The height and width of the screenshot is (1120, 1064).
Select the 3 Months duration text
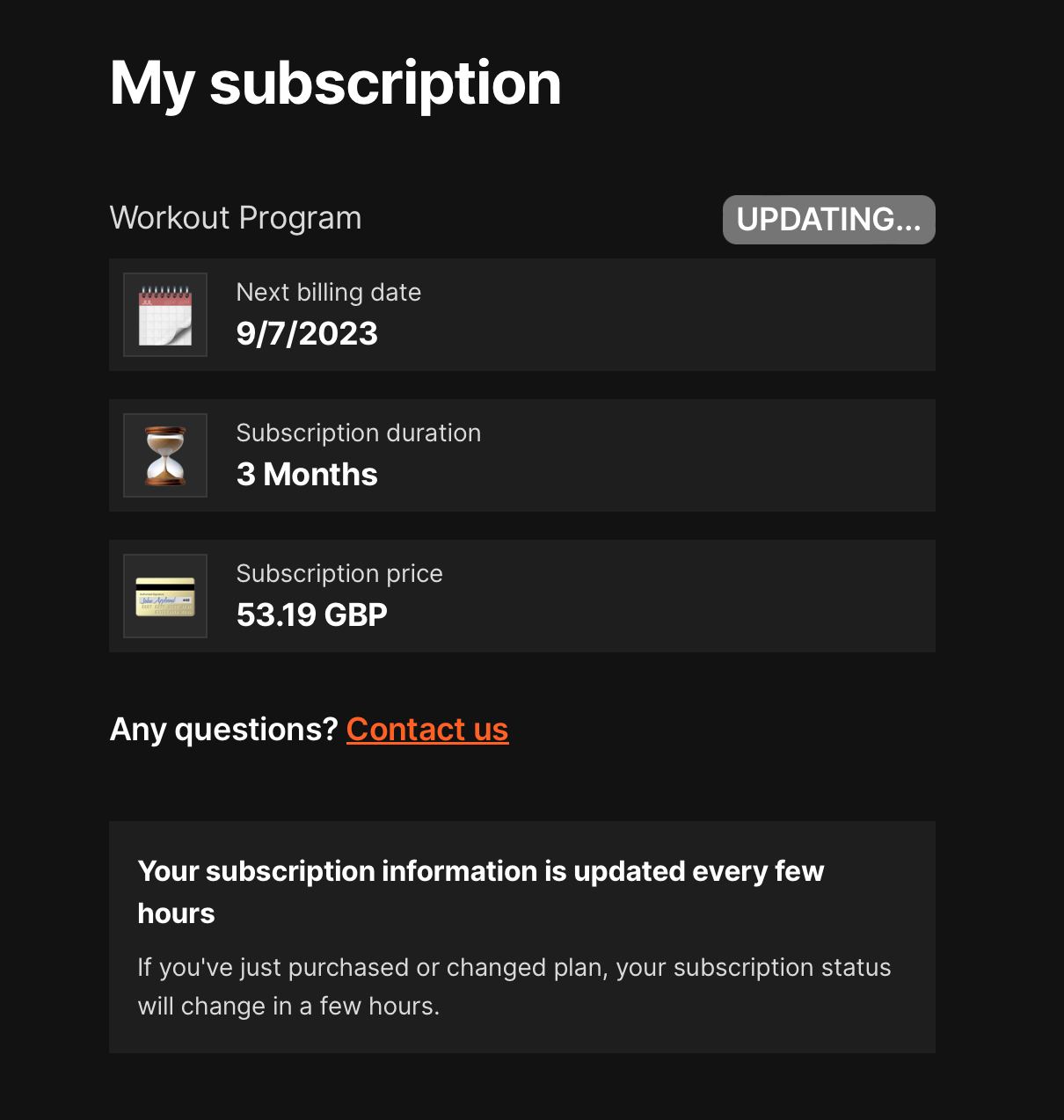307,474
